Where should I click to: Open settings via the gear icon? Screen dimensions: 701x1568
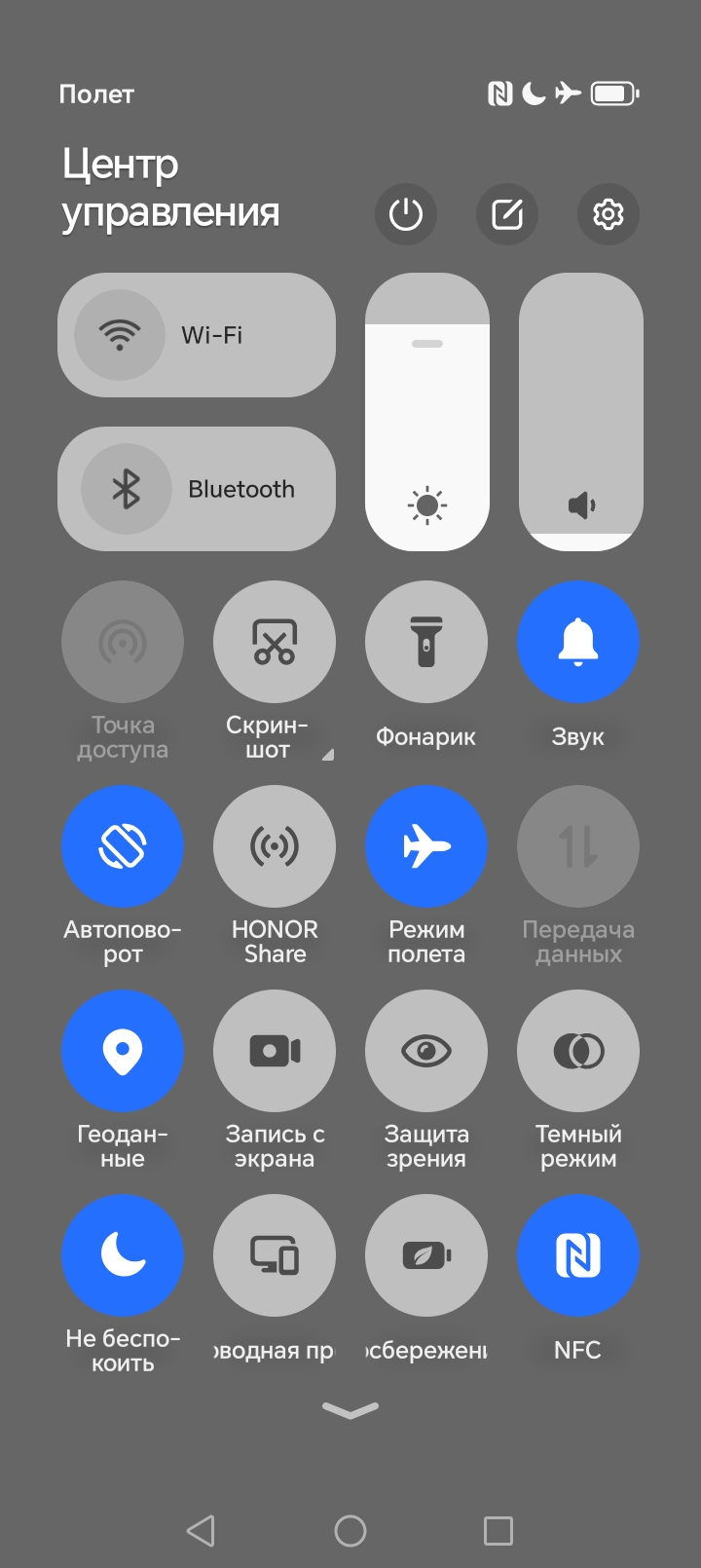point(609,214)
